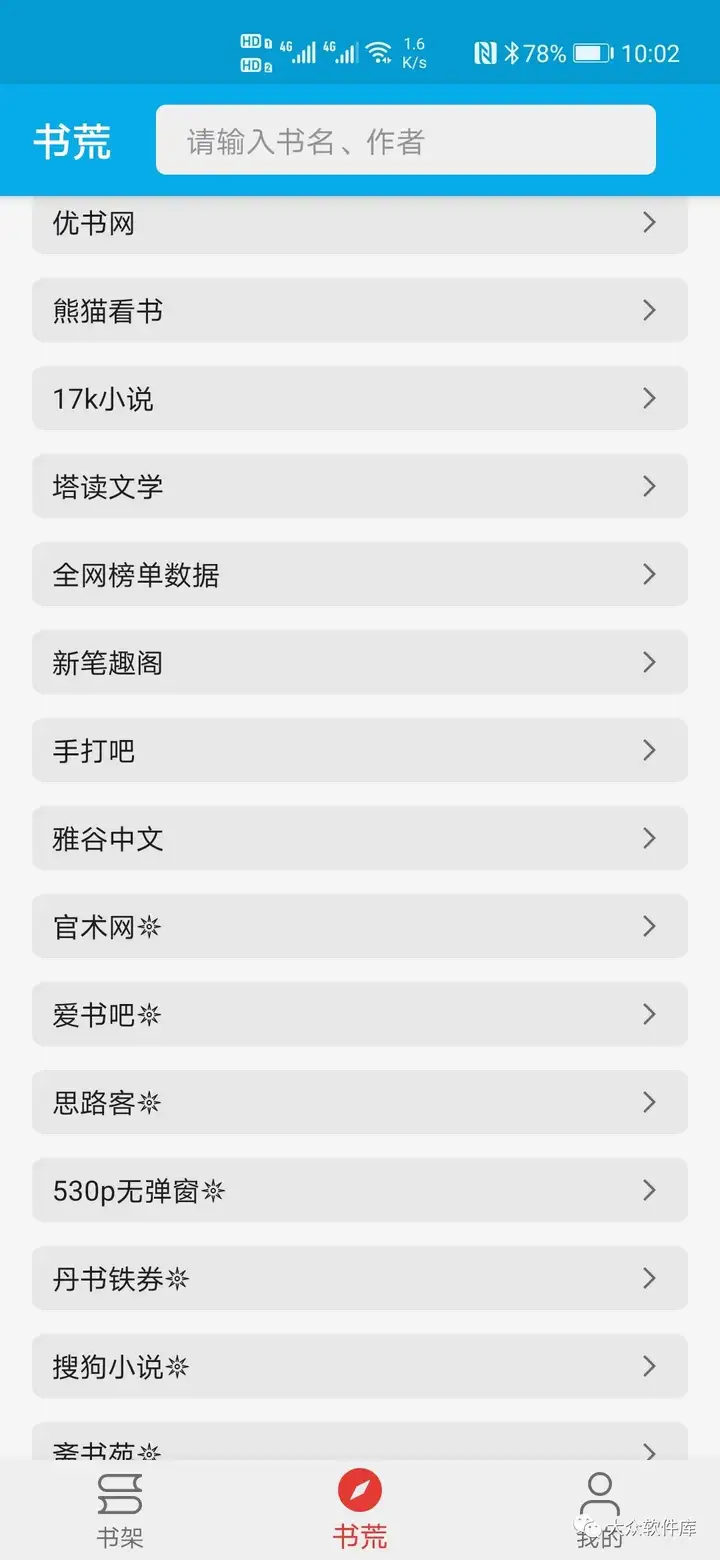Open 思路客
The image size is (720, 1560).
(360, 1102)
